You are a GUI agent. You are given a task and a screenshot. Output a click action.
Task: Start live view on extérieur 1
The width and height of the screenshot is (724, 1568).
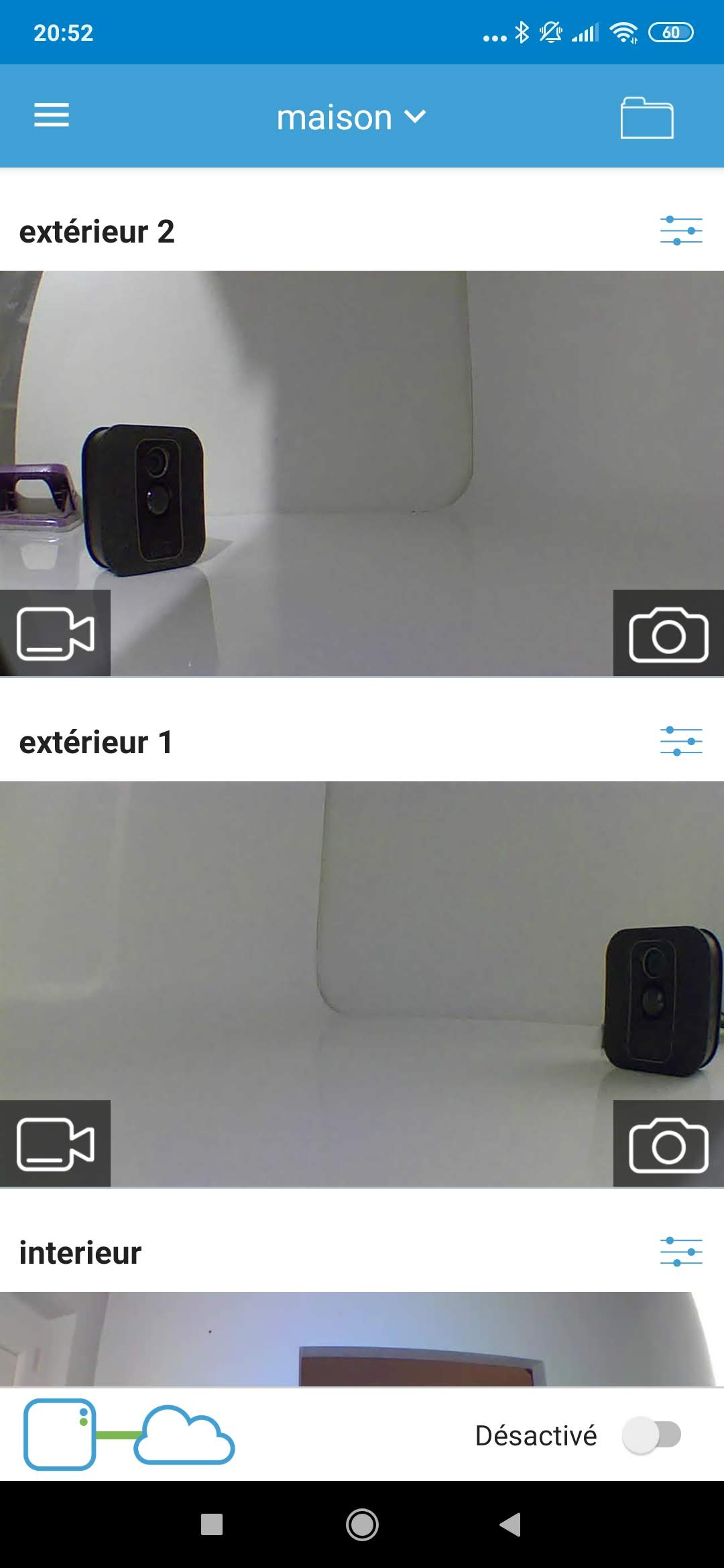pyautogui.click(x=55, y=1144)
